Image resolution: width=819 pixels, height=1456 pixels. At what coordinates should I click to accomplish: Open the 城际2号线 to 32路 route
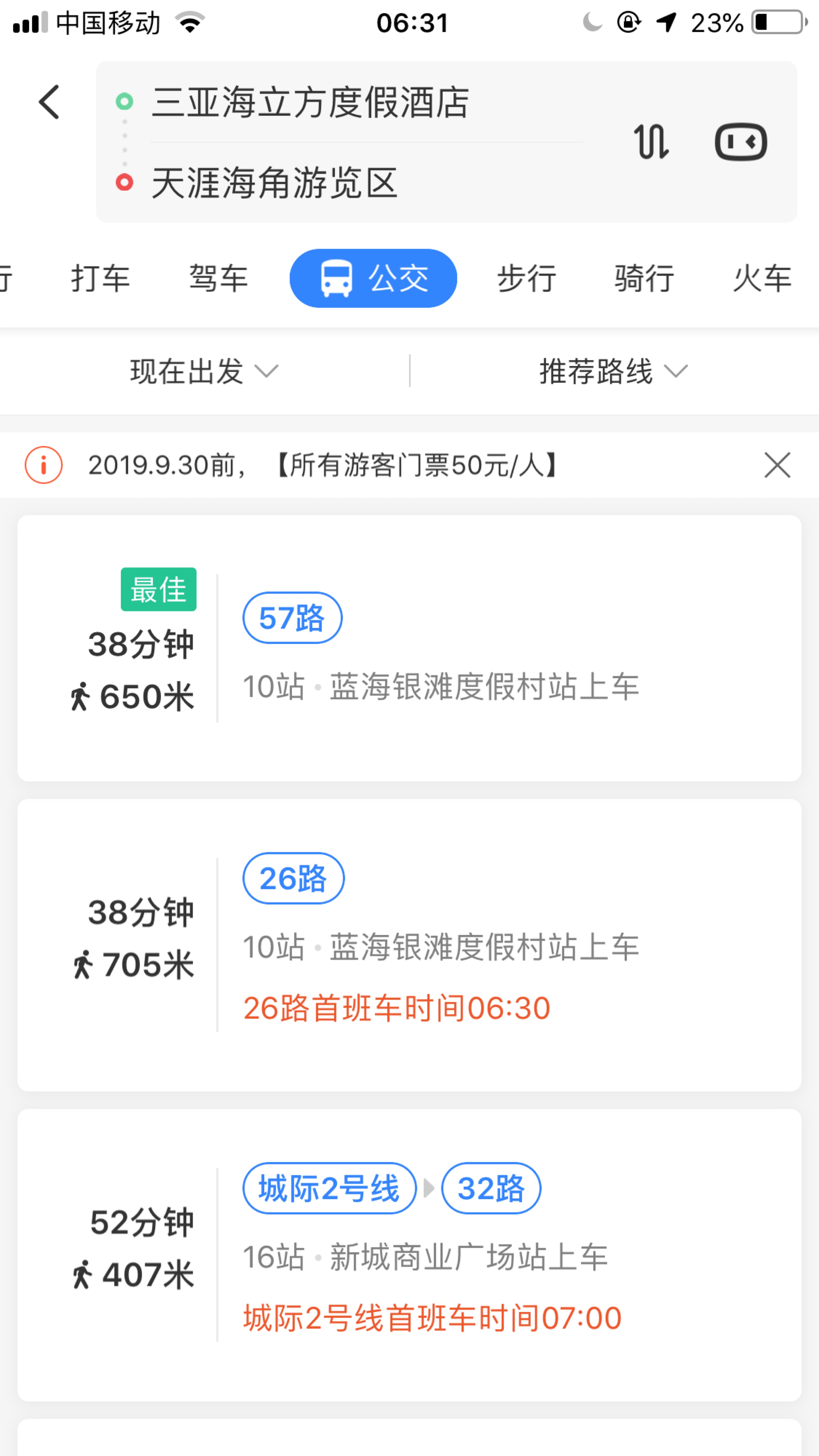click(x=409, y=1255)
